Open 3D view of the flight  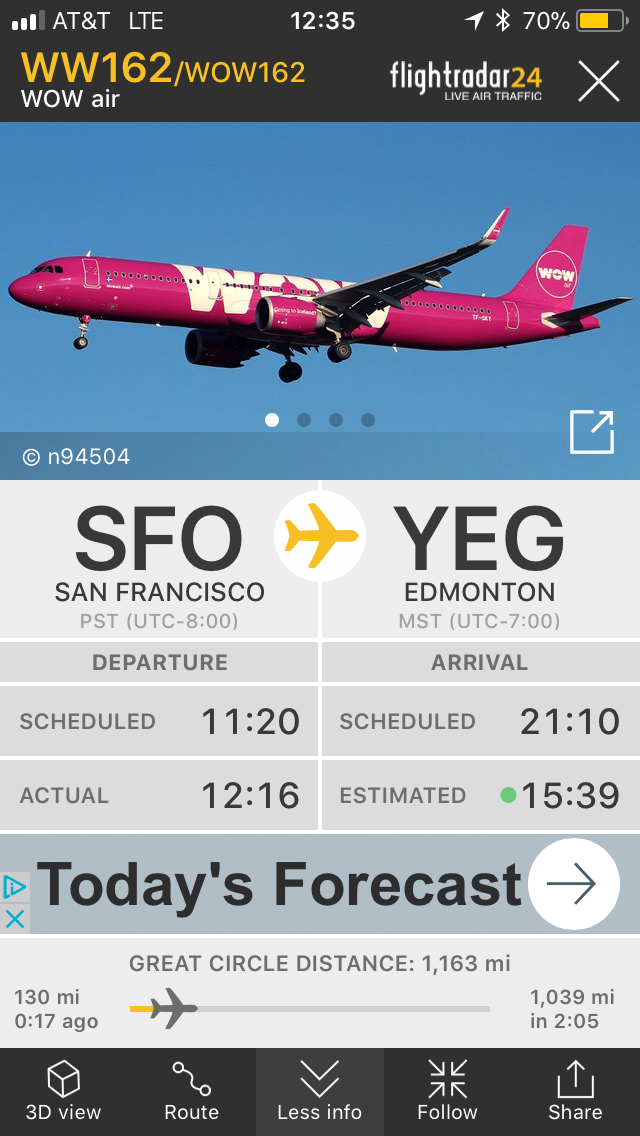point(63,1091)
